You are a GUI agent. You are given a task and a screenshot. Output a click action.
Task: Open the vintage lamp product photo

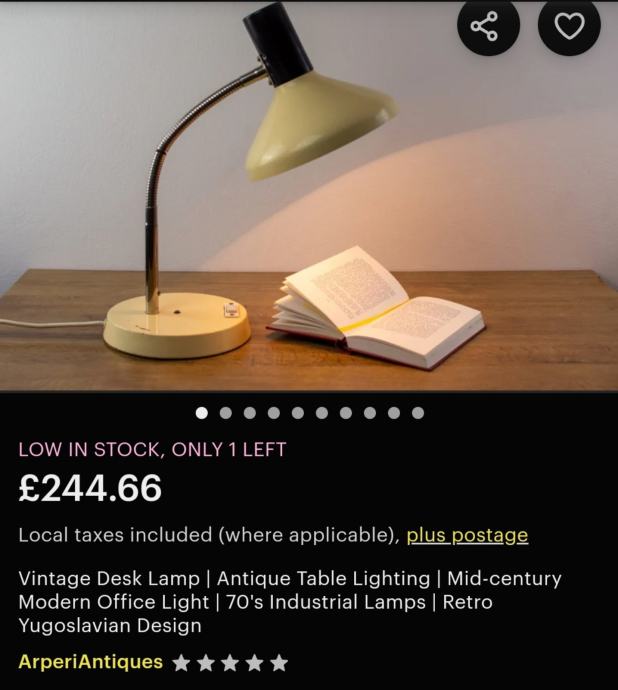309,220
